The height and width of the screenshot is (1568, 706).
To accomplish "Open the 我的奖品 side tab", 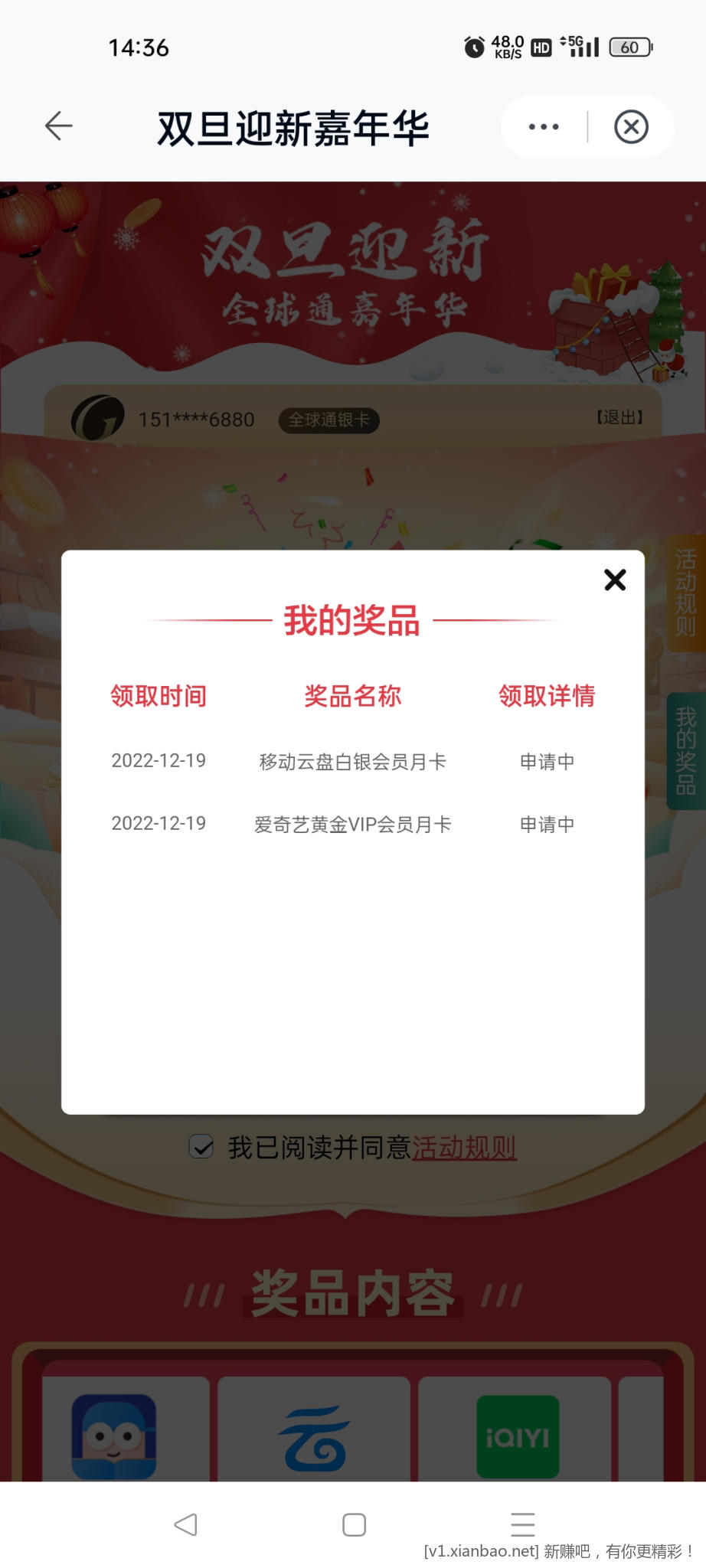I will (685, 750).
